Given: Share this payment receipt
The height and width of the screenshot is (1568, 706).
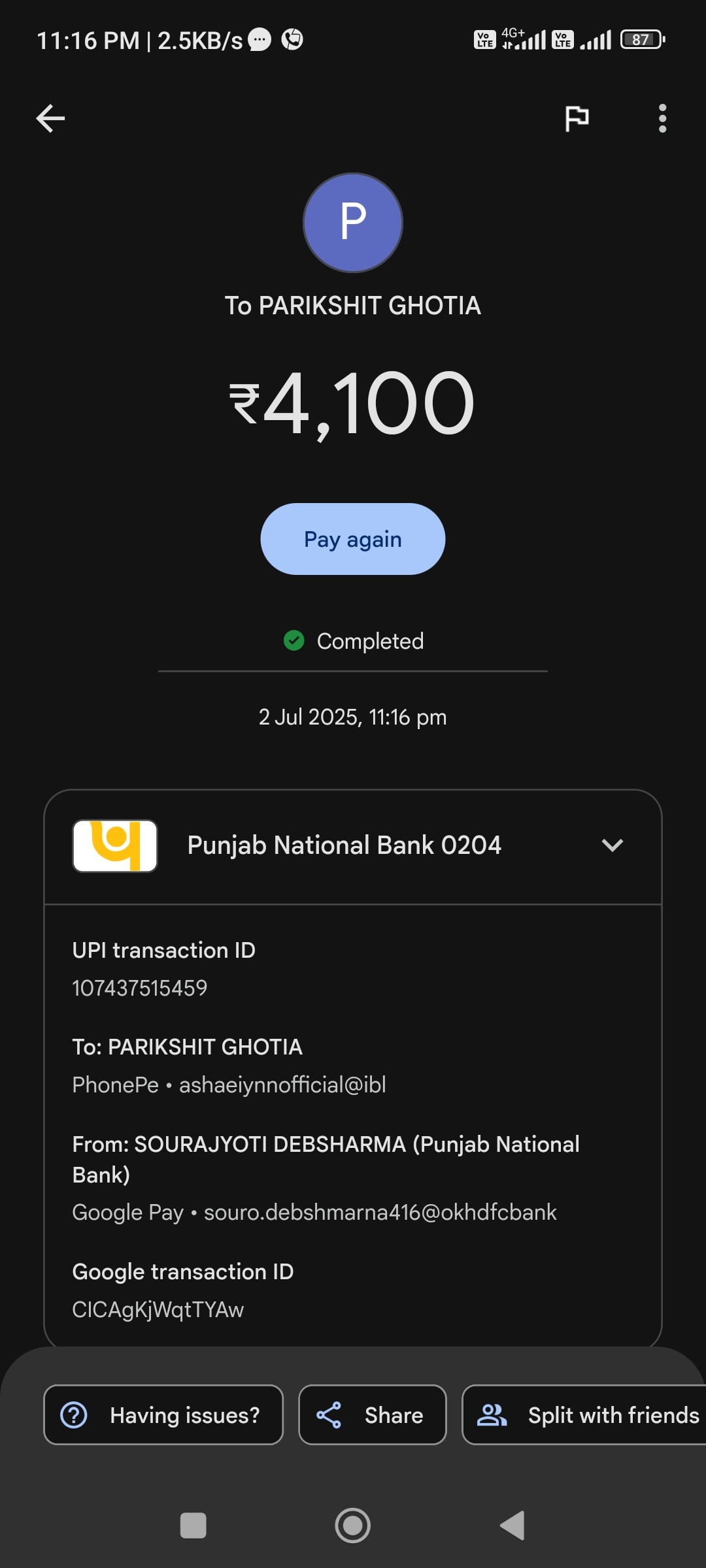Looking at the screenshot, I should pyautogui.click(x=373, y=1414).
